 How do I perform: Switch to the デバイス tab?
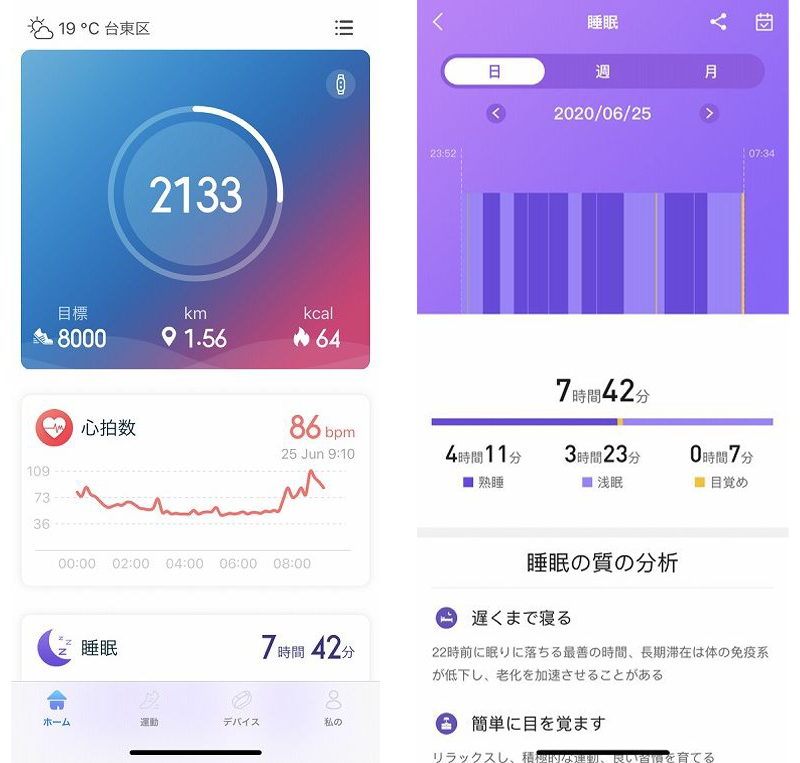pos(241,708)
